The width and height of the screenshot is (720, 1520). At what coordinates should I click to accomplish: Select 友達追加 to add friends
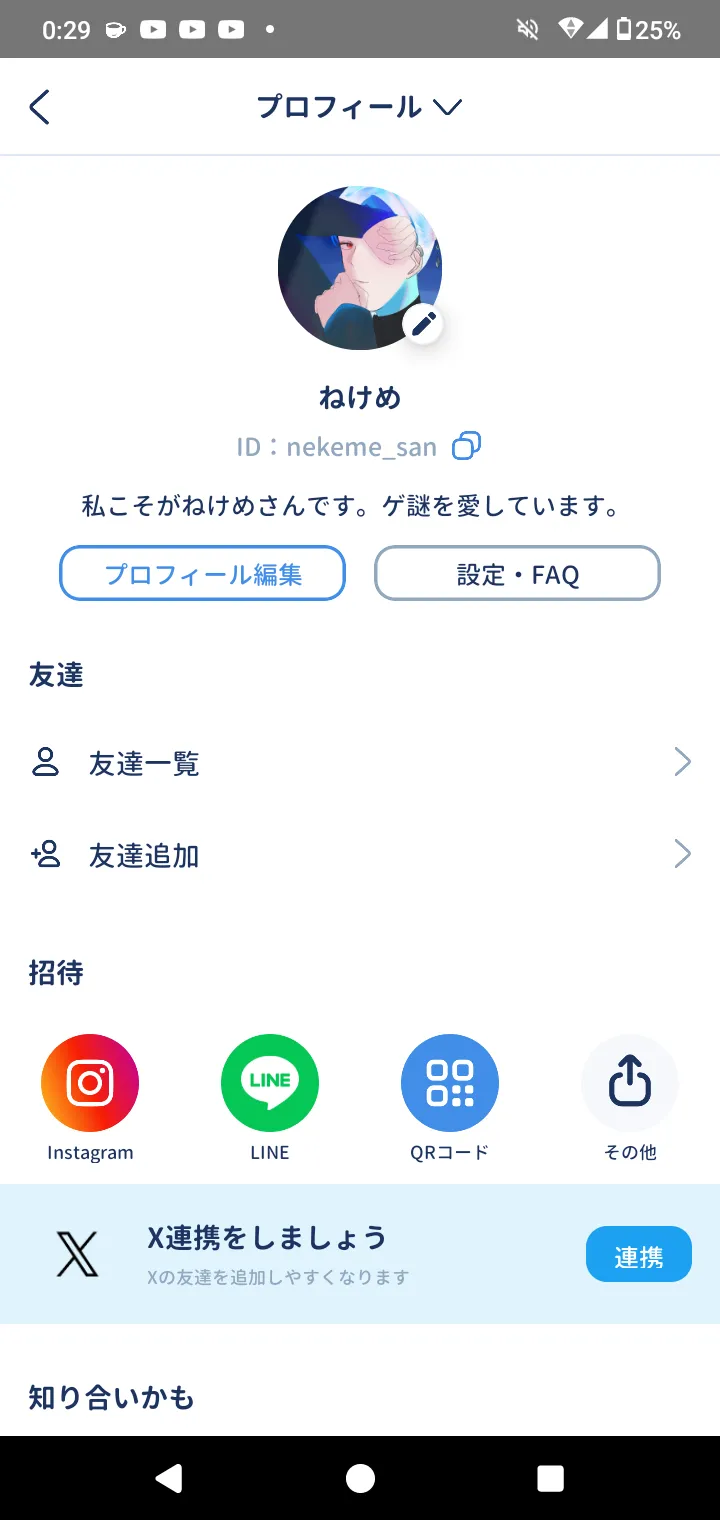[x=360, y=855]
